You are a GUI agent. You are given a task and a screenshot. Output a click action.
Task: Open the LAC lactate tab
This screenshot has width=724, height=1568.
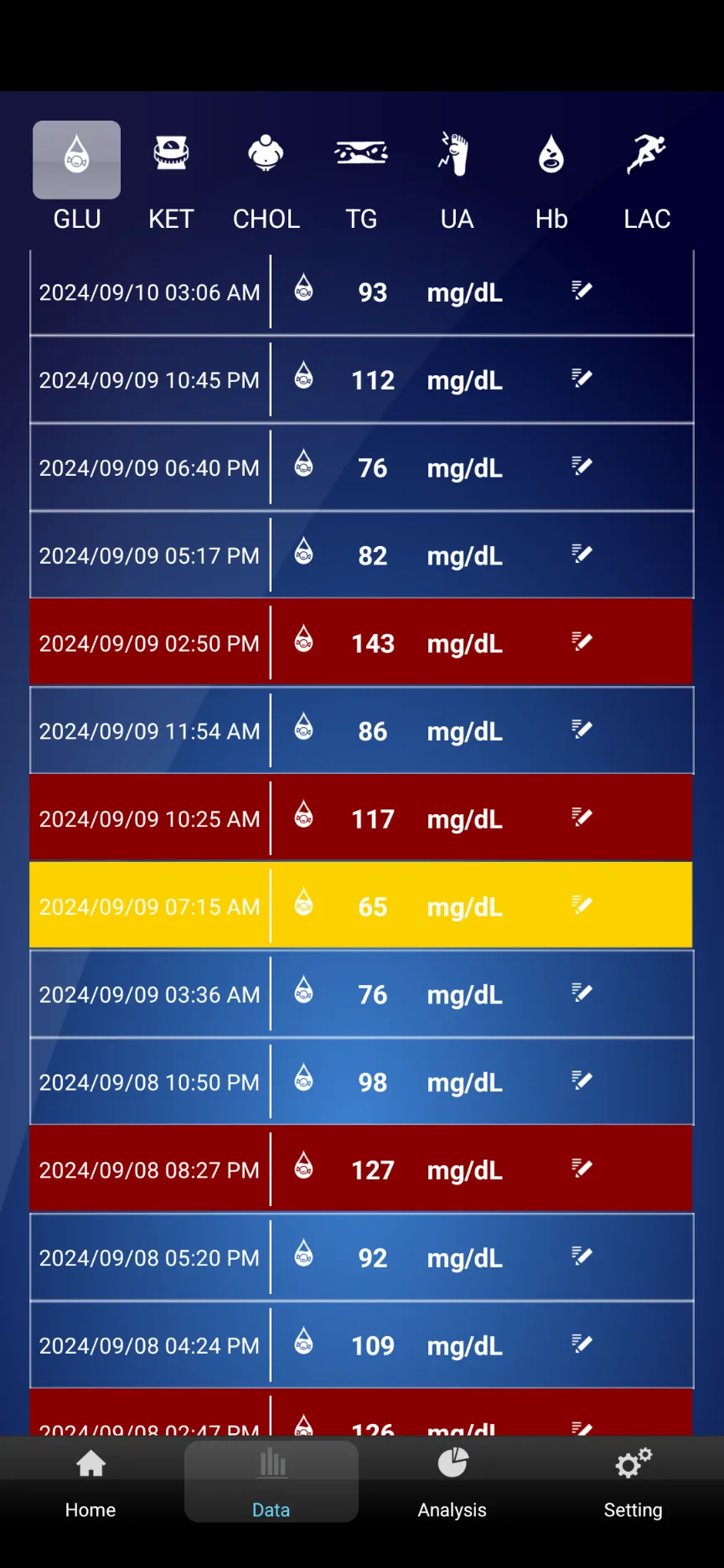[647, 177]
